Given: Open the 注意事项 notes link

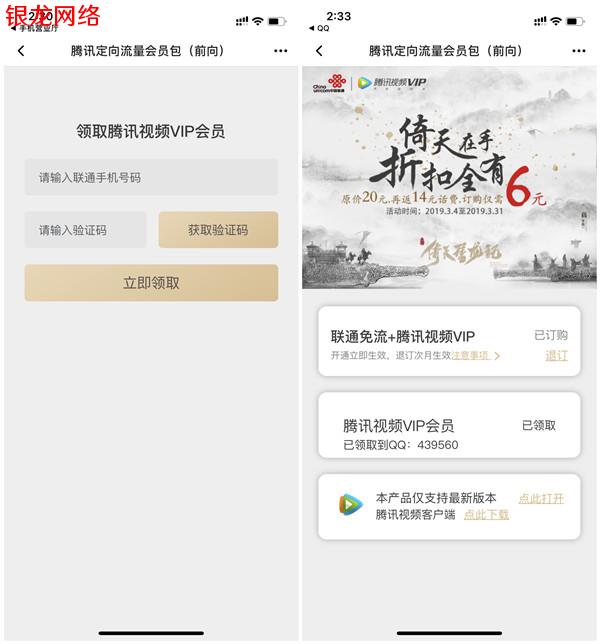Looking at the screenshot, I should tap(474, 356).
